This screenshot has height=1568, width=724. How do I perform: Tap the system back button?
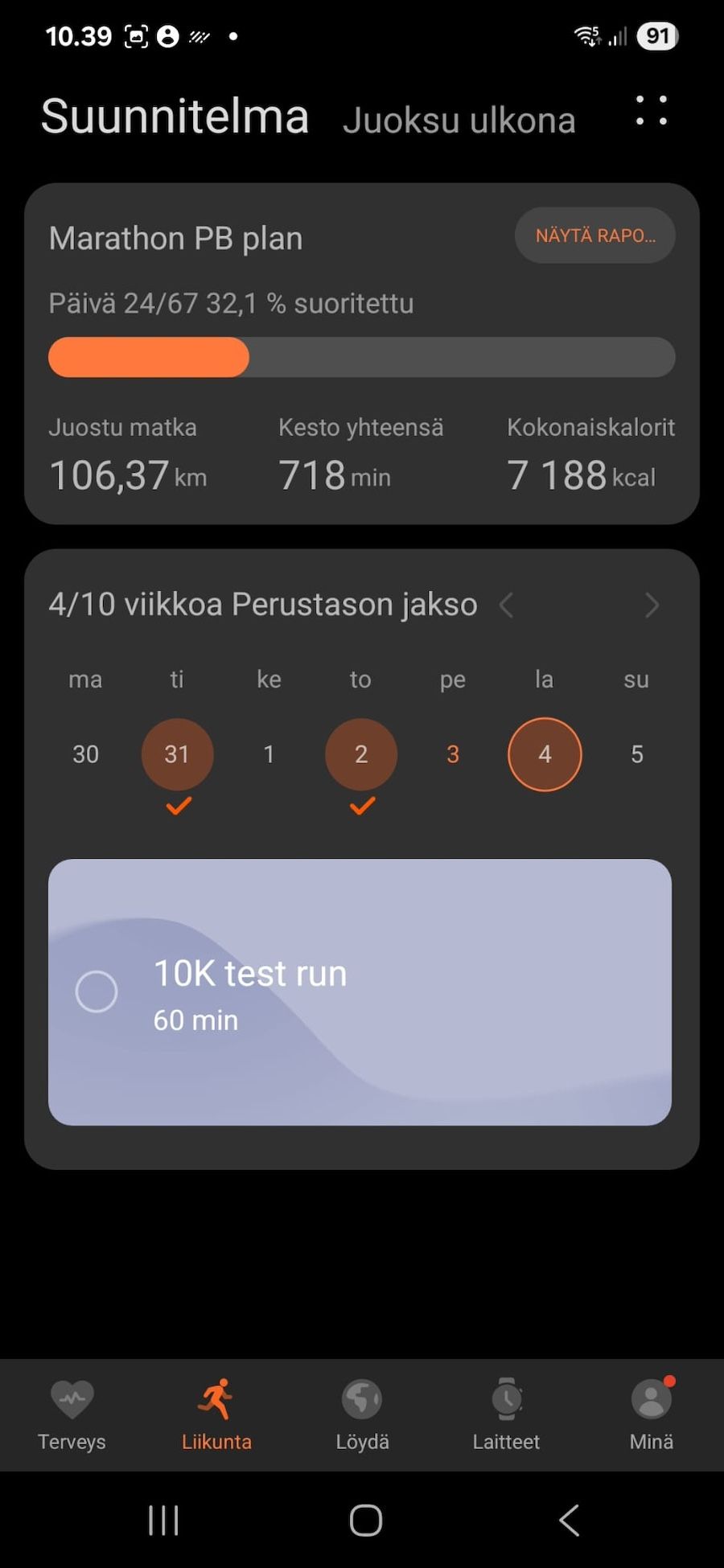tap(569, 1521)
